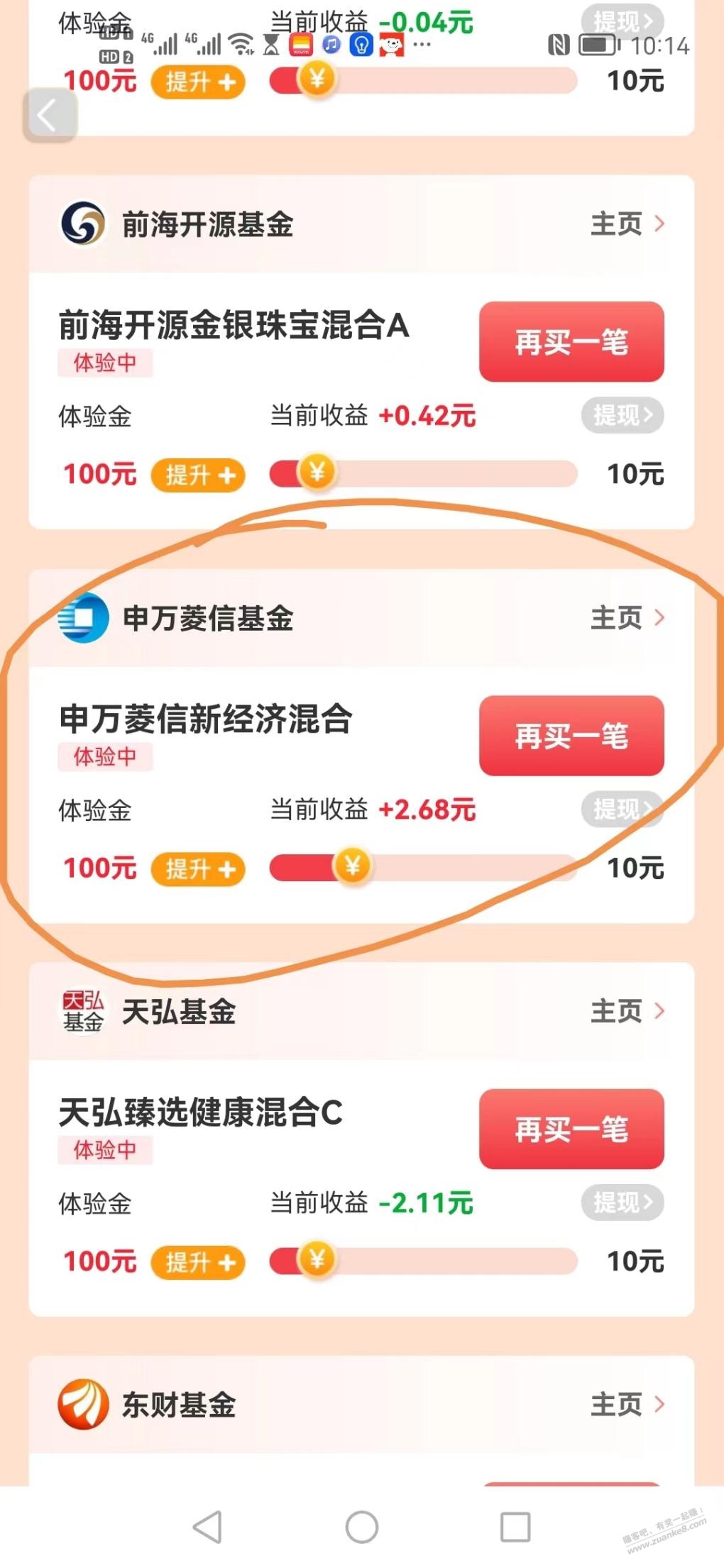Open the 前海开源基金 homepage link
Screen dimensions: 724x1568
tap(627, 224)
